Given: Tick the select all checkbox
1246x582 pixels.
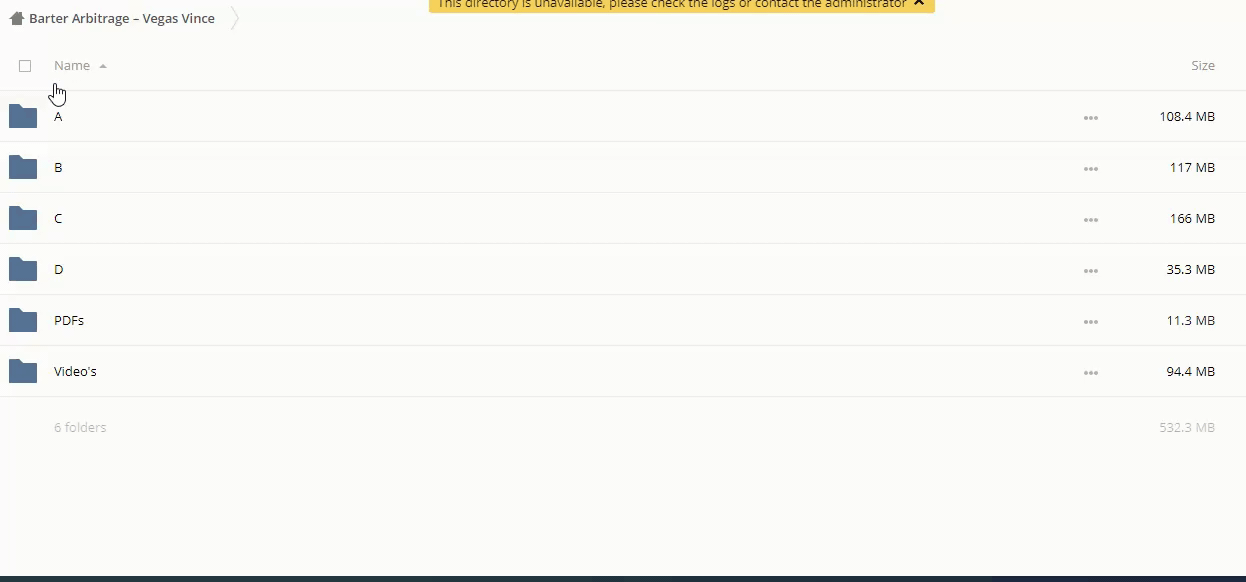Looking at the screenshot, I should (25, 66).
